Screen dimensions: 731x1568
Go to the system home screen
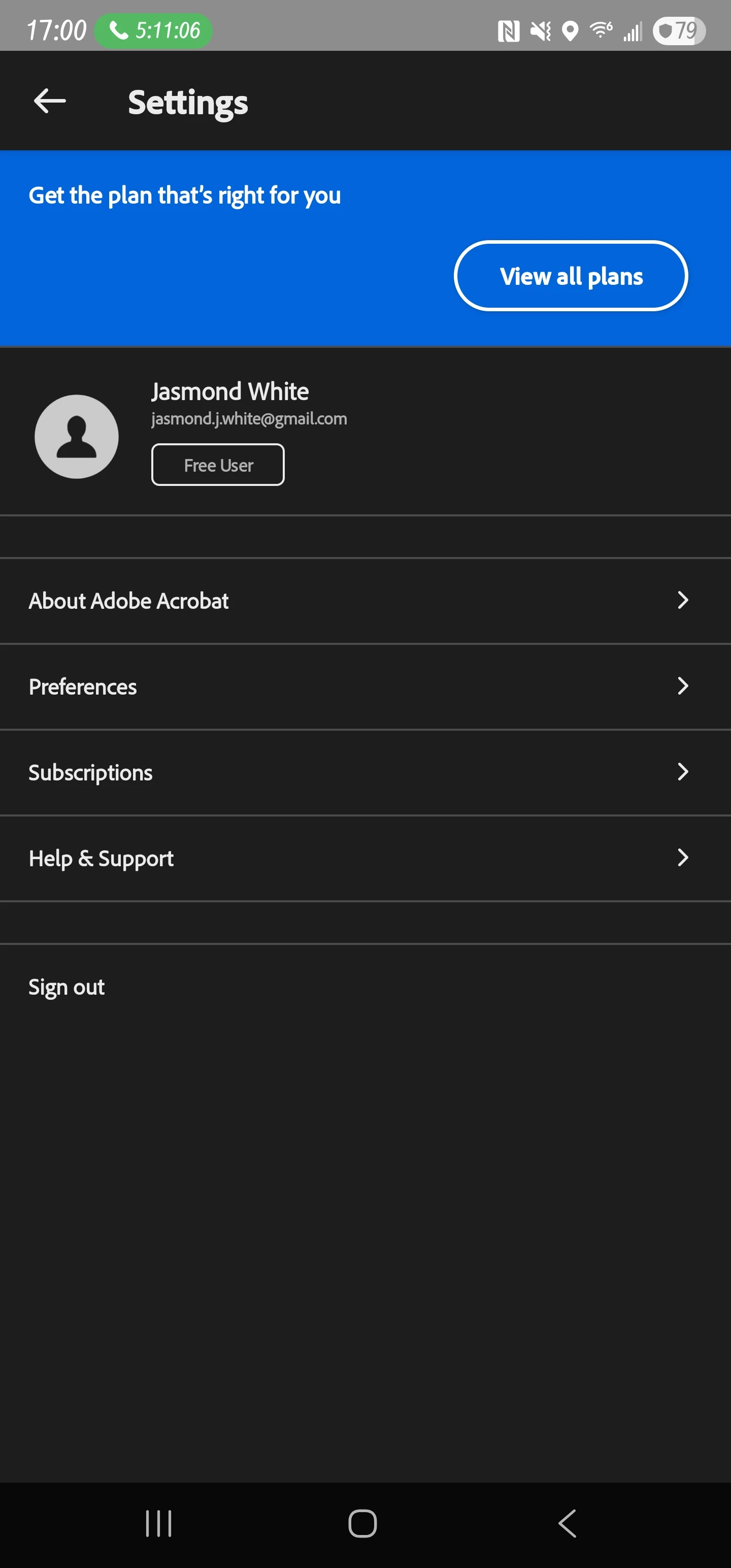tap(363, 1523)
